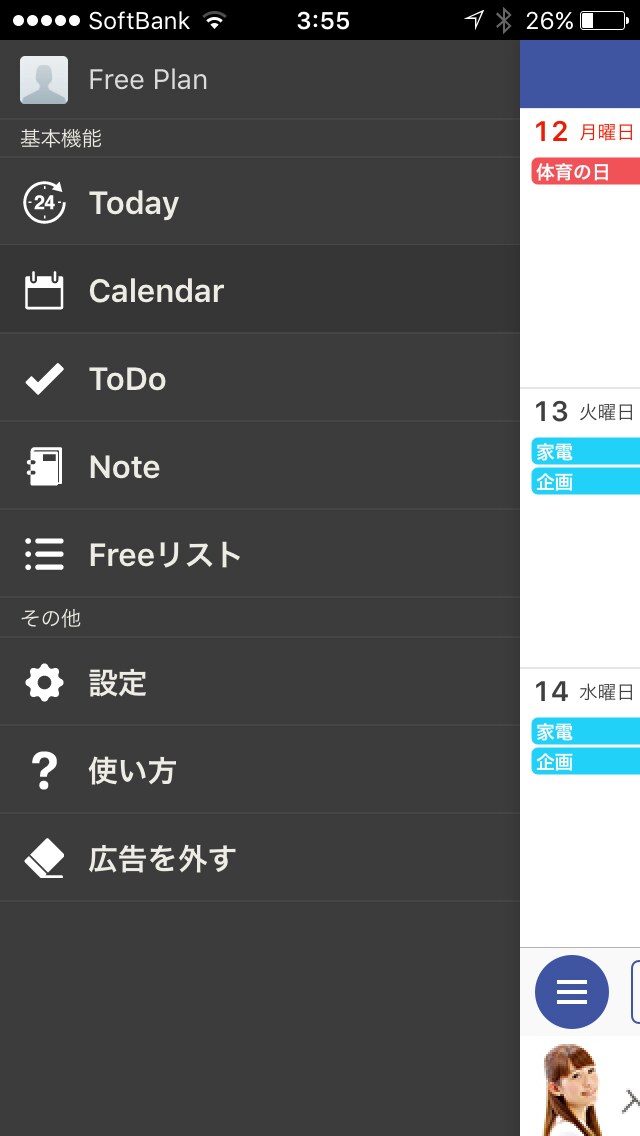
Task: Open the ToDo list
Action: 259,378
